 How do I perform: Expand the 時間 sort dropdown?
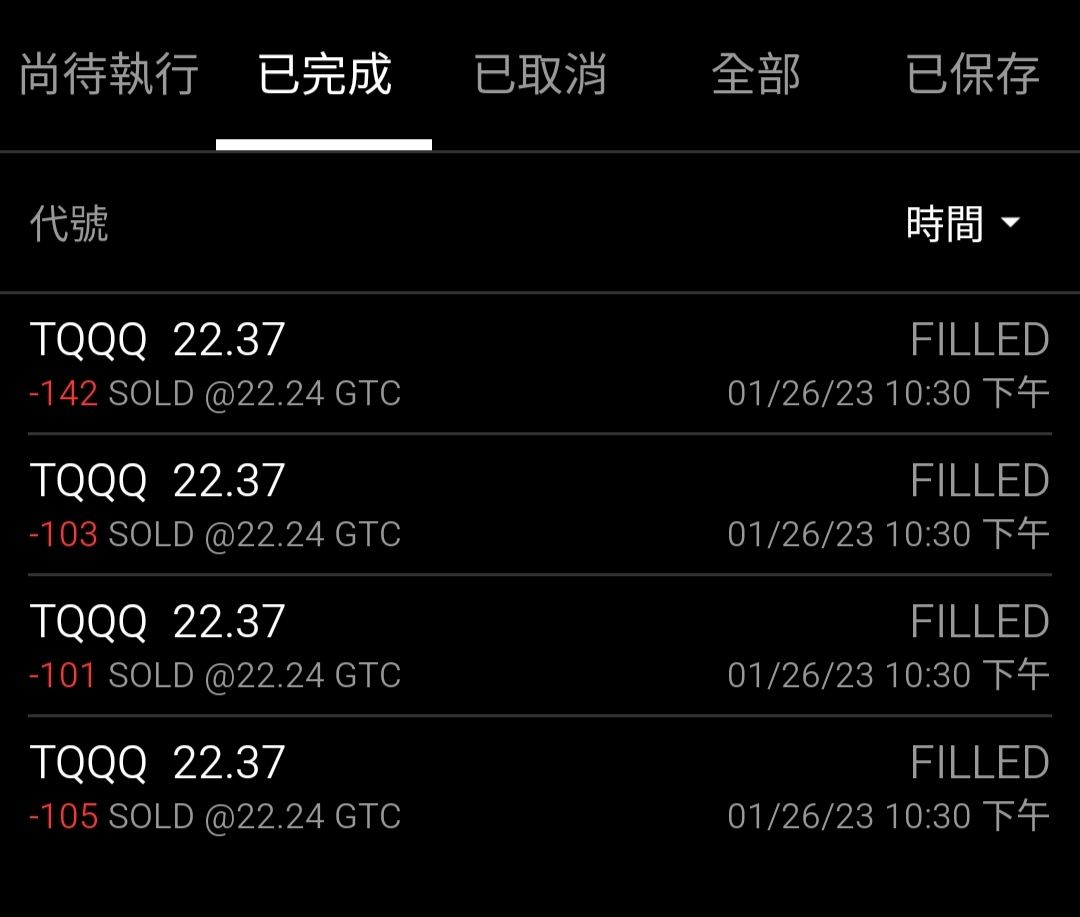962,224
